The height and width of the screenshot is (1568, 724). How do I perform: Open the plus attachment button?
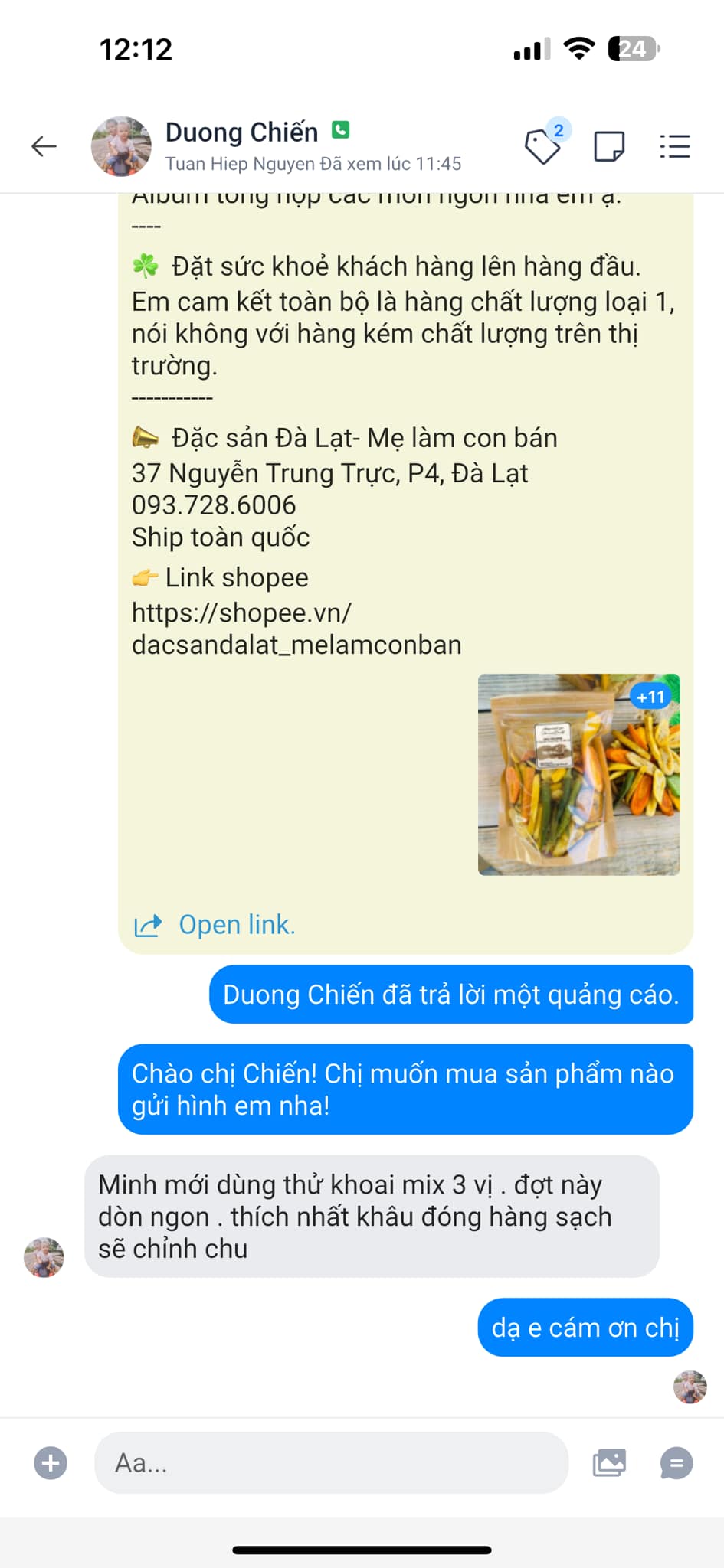click(x=51, y=1463)
